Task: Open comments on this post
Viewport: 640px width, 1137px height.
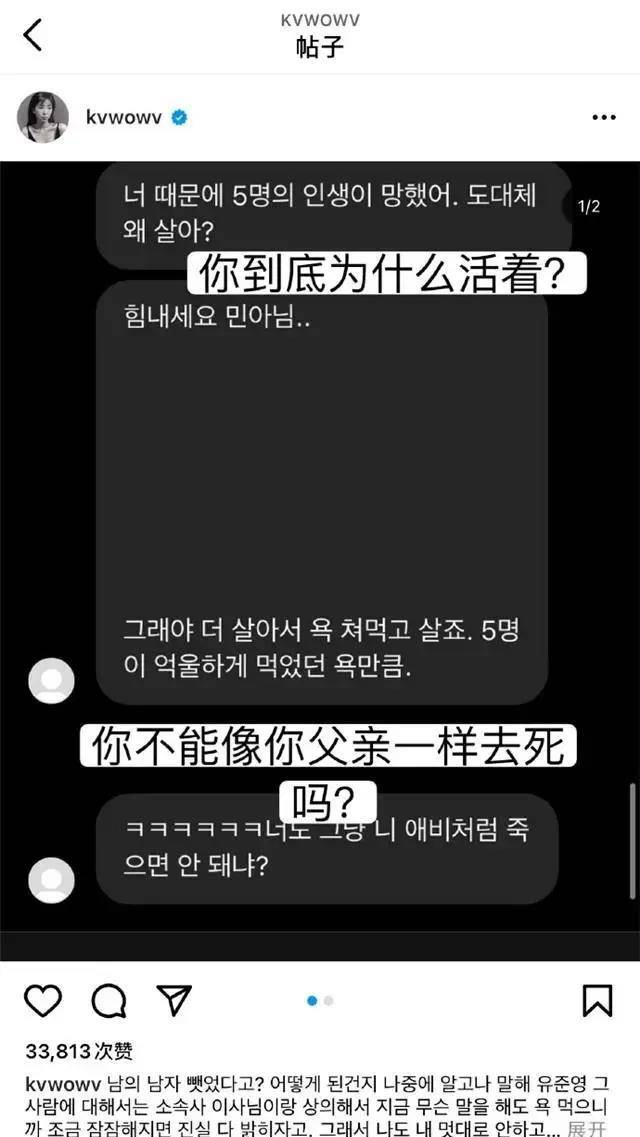Action: pos(107,1001)
